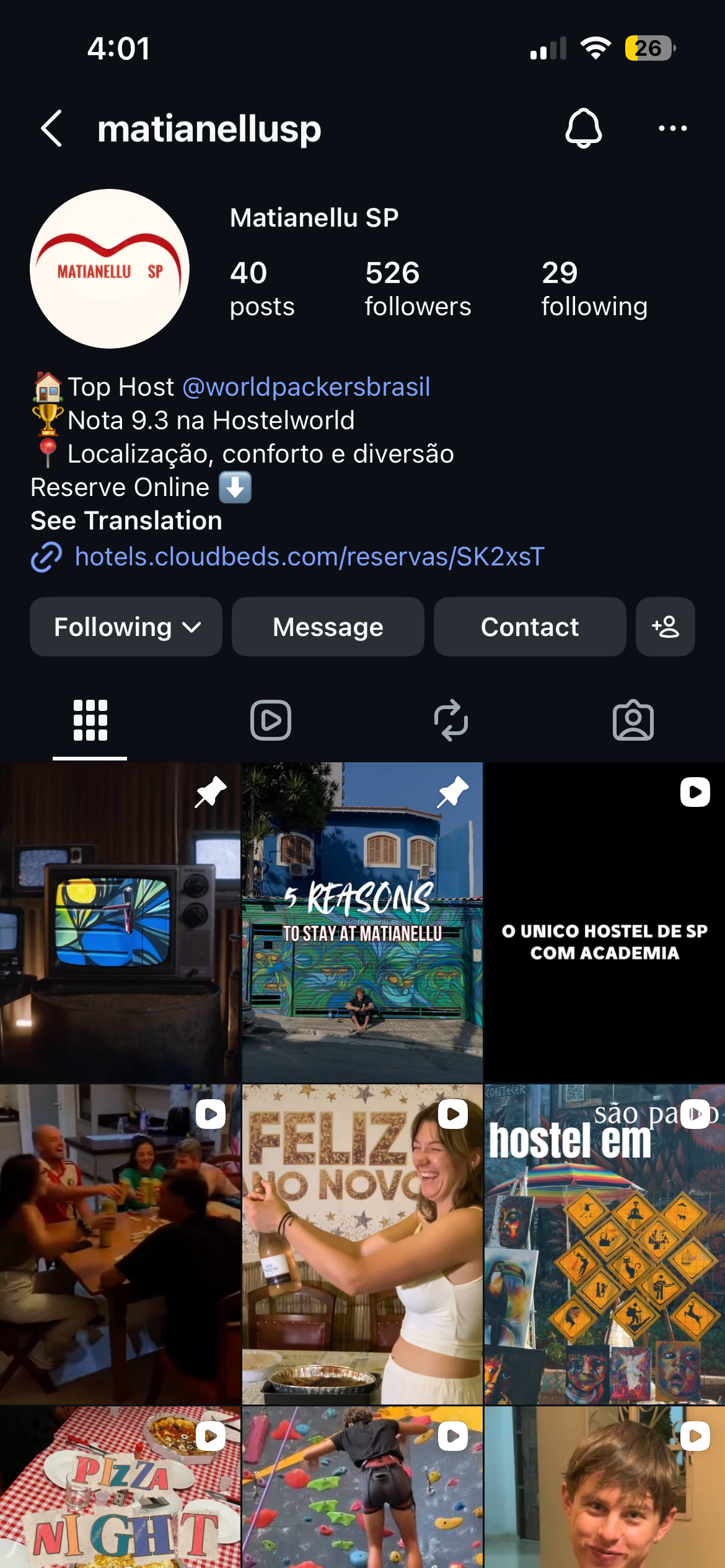Go back from the matianellusp profile
This screenshot has height=1568, width=725.
tap(51, 129)
